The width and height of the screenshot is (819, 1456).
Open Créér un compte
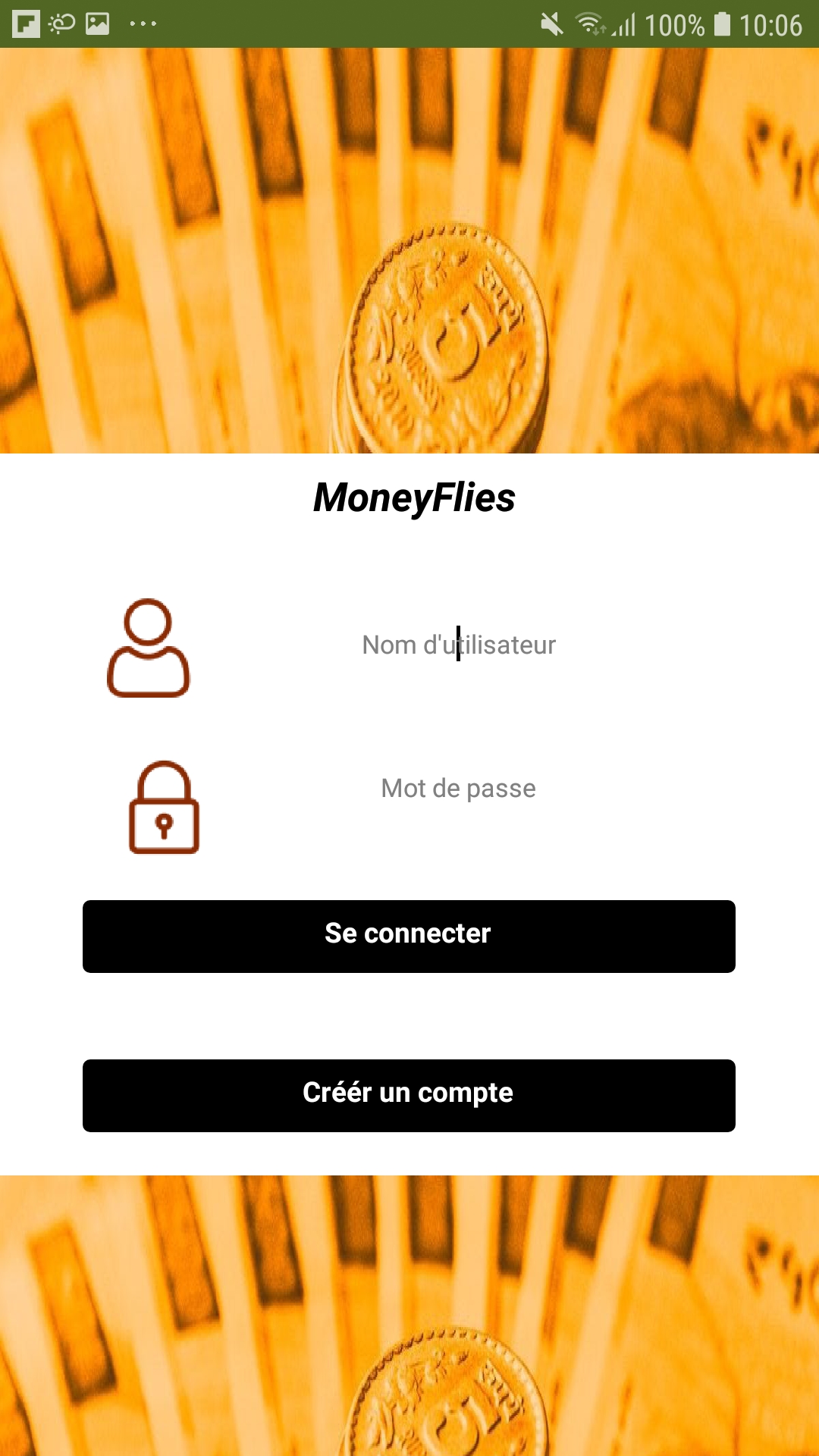[409, 1095]
